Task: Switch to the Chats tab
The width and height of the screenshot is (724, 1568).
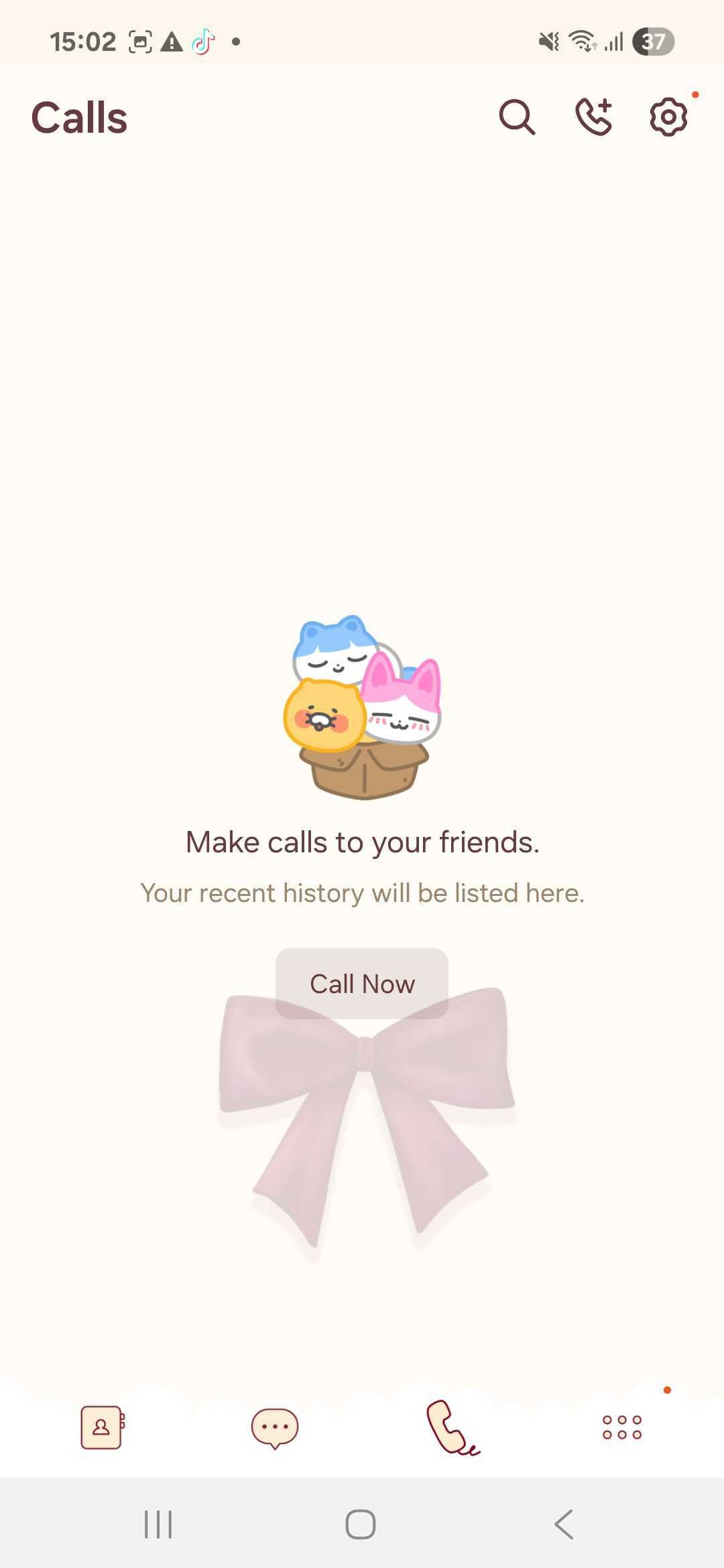Action: point(274,1427)
